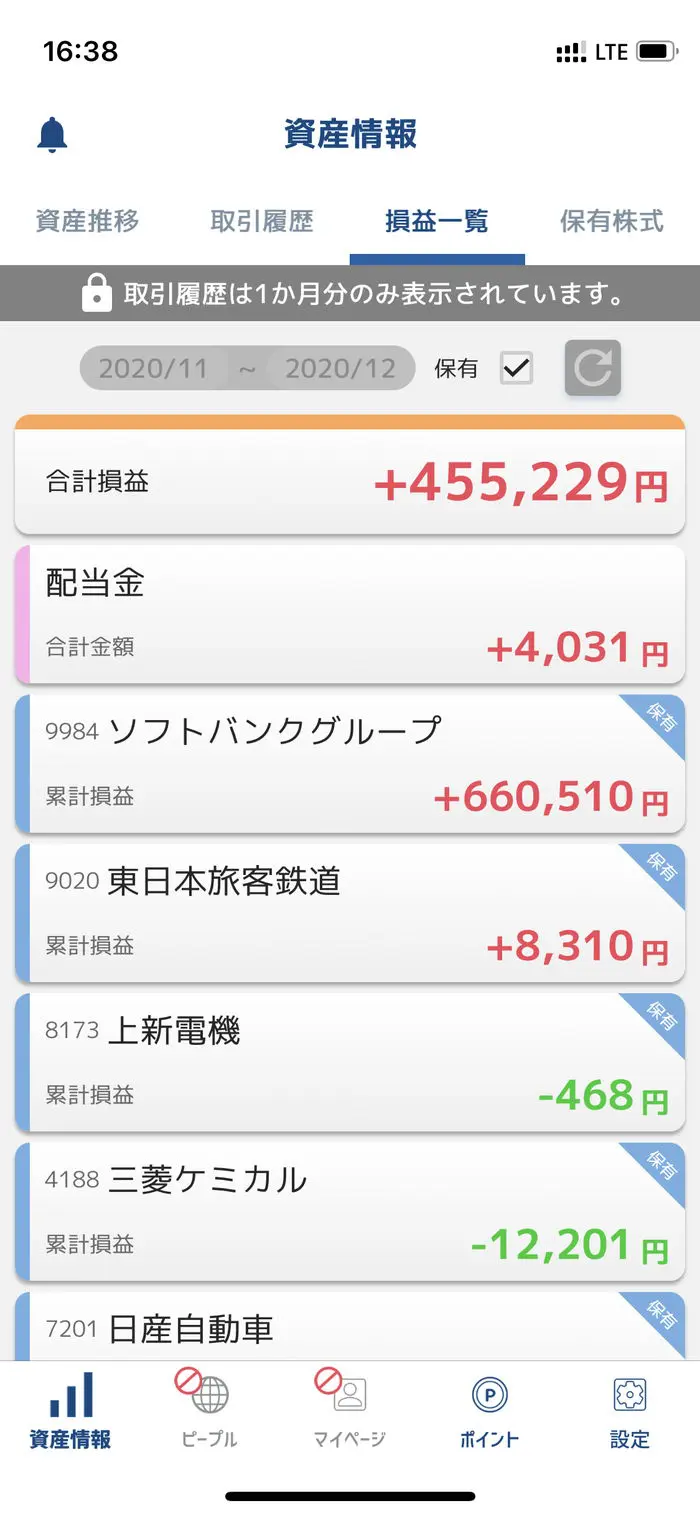
Task: Open the 日産自動車 card
Action: (x=350, y=1326)
